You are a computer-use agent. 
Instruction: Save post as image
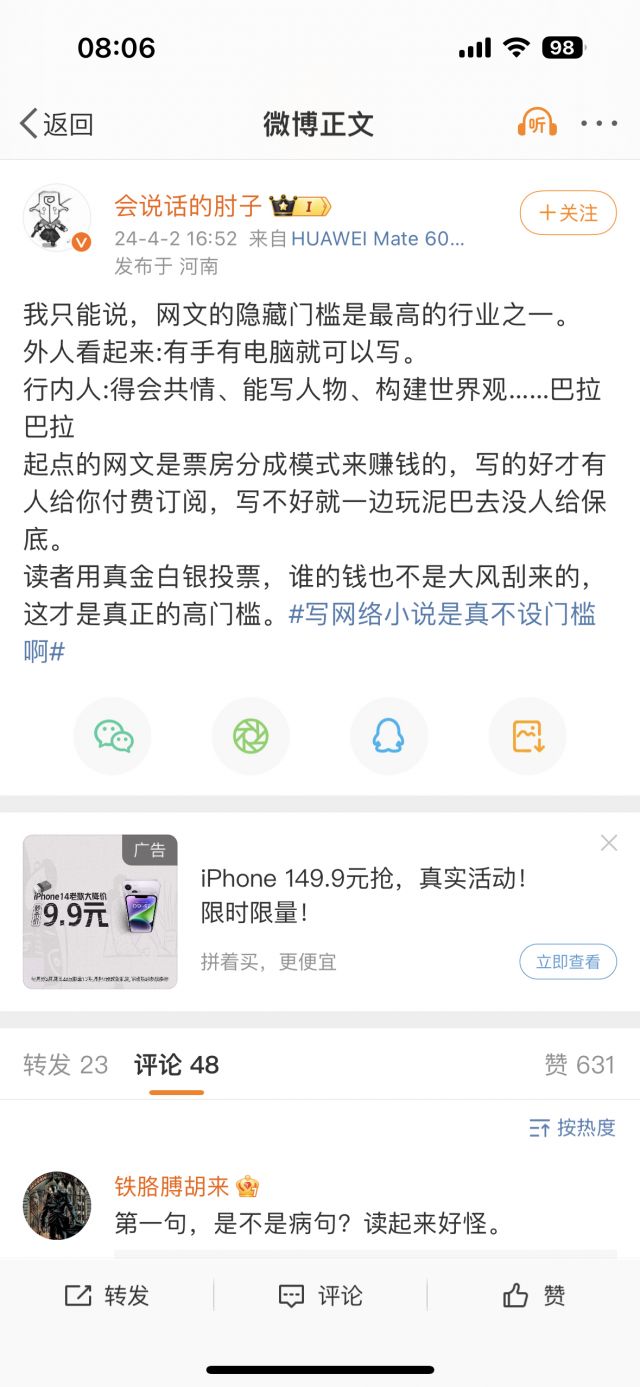[527, 736]
